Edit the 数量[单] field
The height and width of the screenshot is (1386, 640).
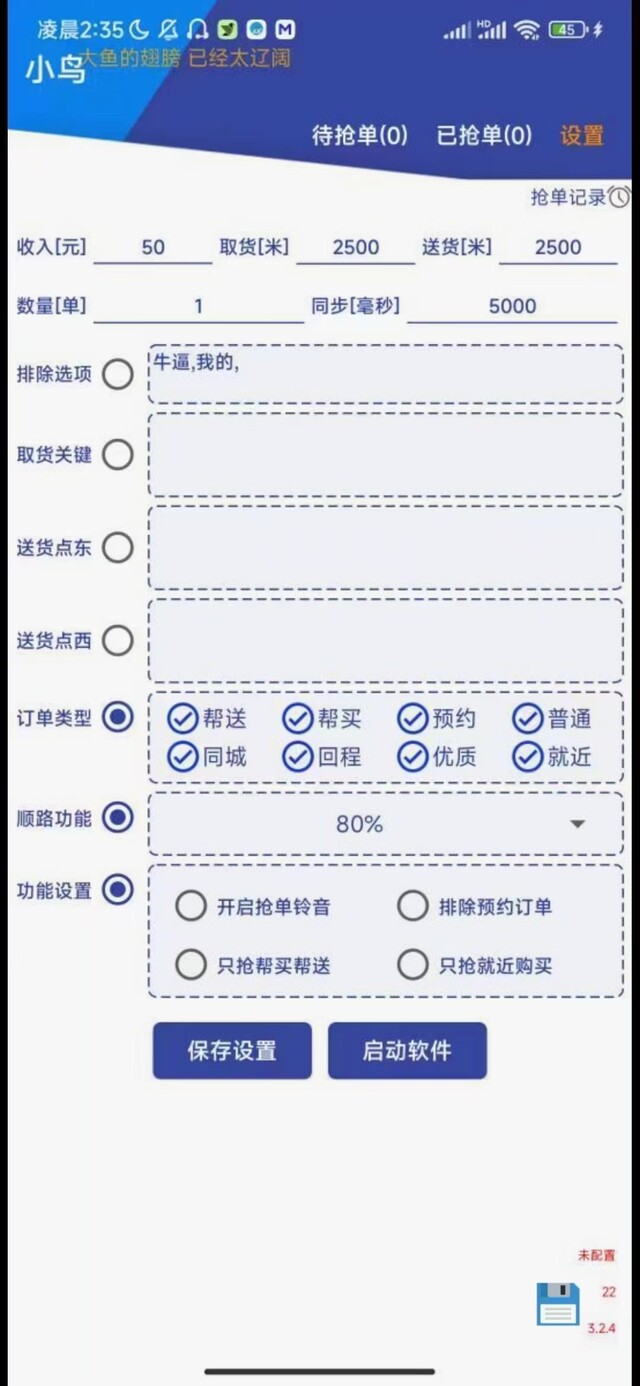198,306
